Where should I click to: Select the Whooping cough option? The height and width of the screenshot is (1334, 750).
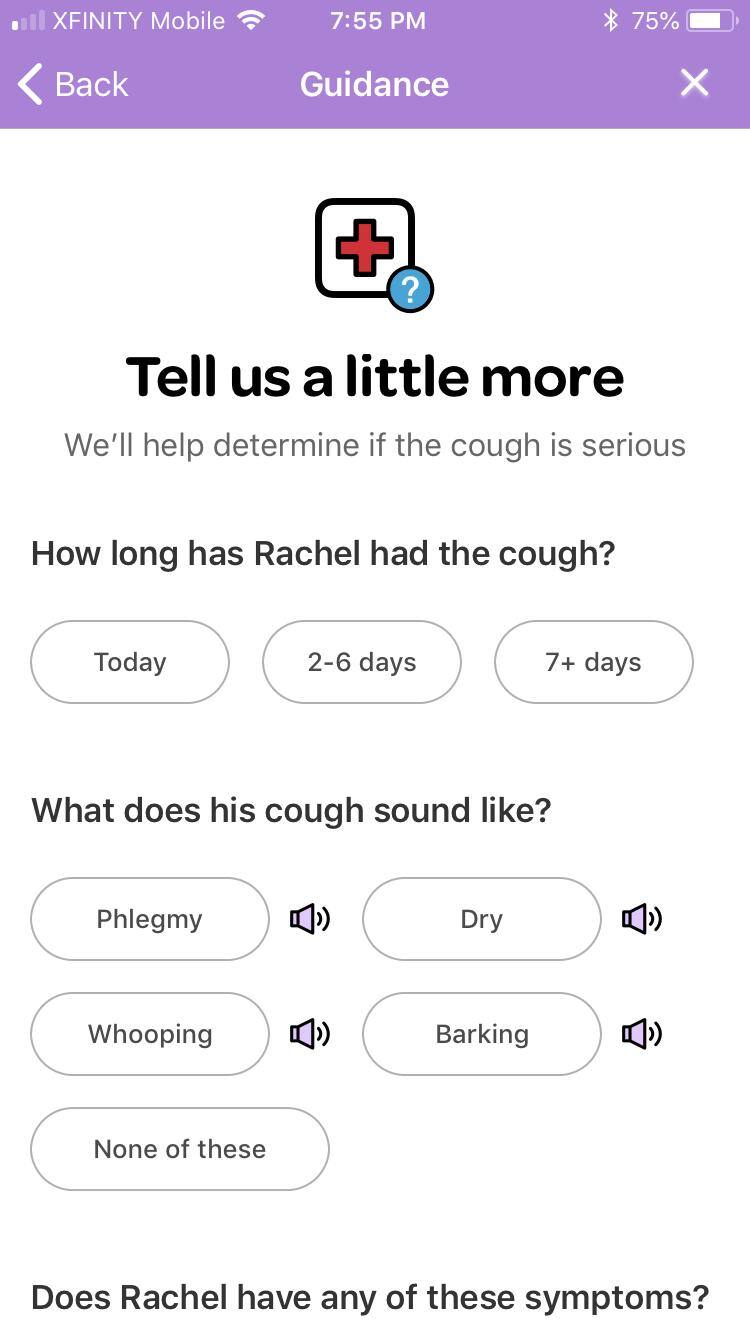150,1034
